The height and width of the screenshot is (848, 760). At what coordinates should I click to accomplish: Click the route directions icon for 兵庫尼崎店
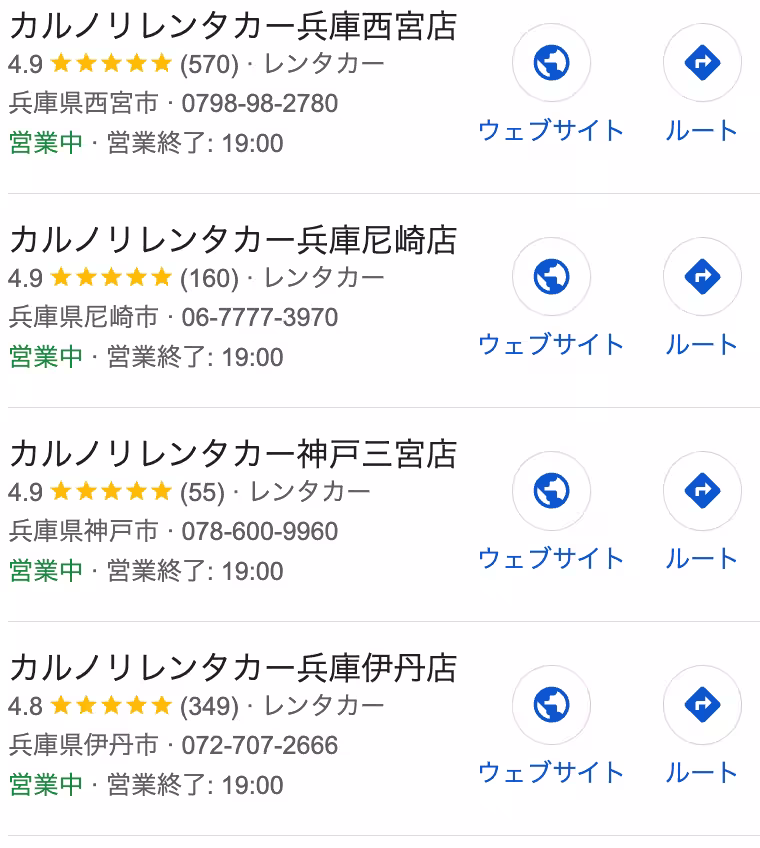click(702, 277)
